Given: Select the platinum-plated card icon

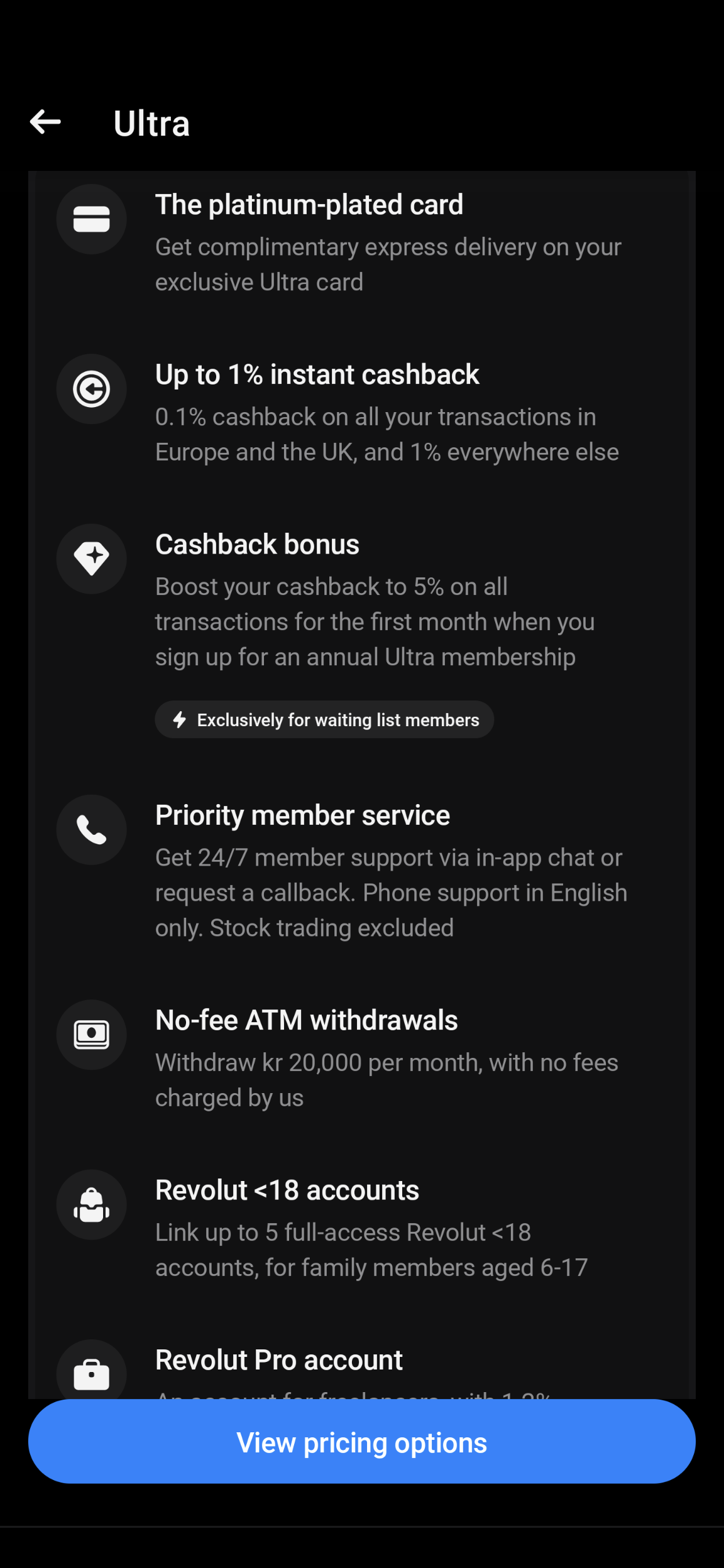Looking at the screenshot, I should pyautogui.click(x=91, y=219).
